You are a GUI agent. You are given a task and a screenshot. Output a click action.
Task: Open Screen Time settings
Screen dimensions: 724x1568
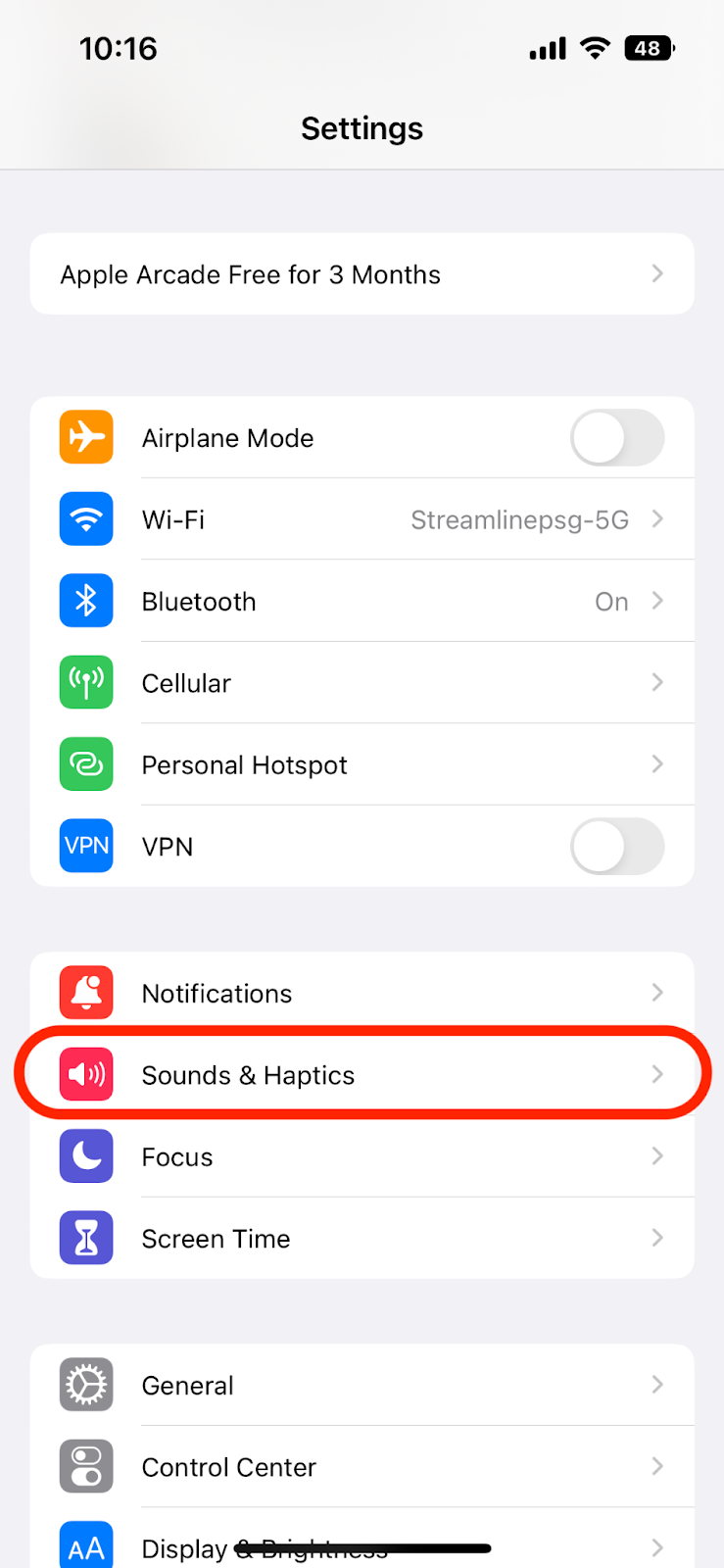[362, 1239]
